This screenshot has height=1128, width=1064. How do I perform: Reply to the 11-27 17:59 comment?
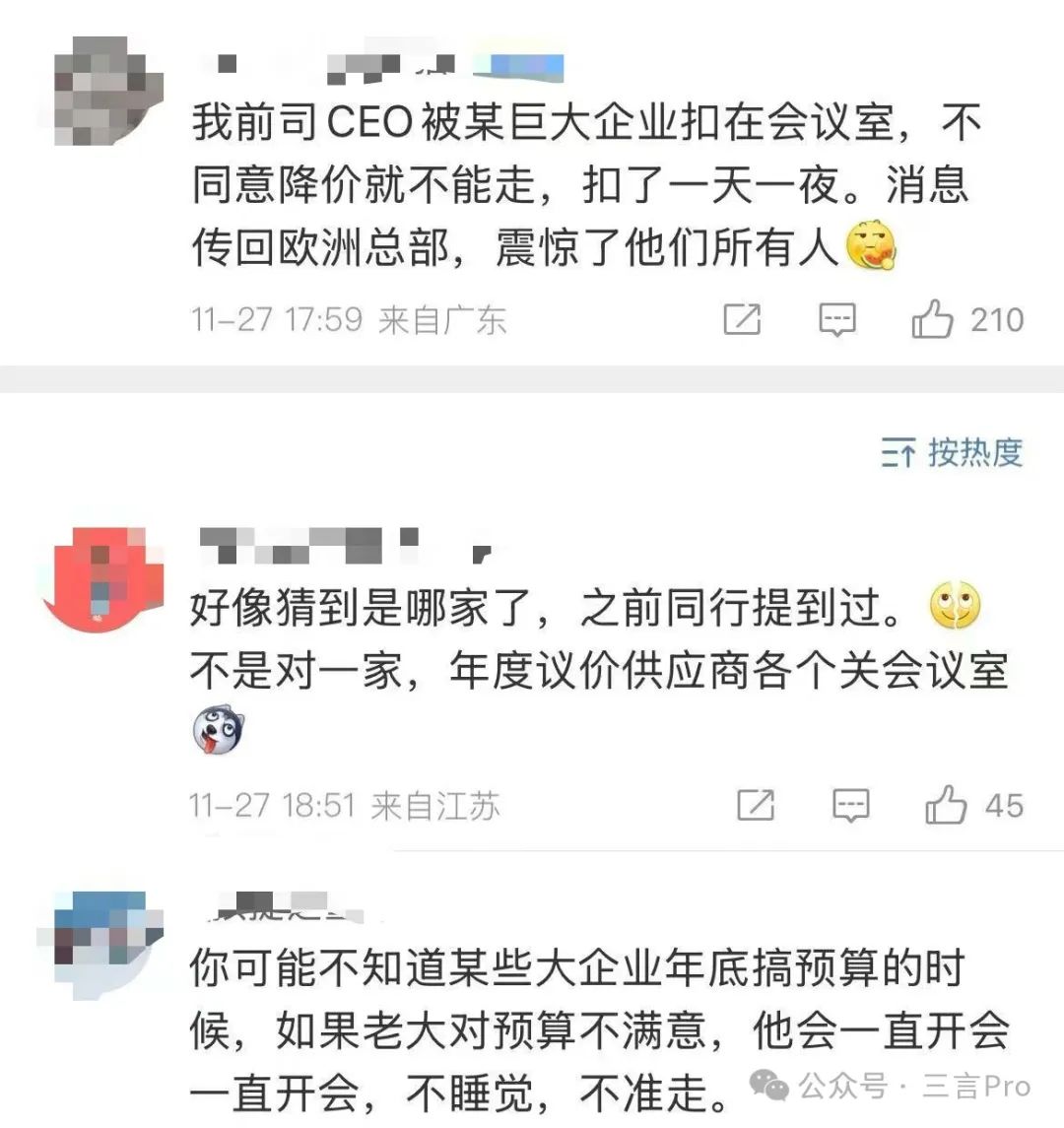(837, 320)
